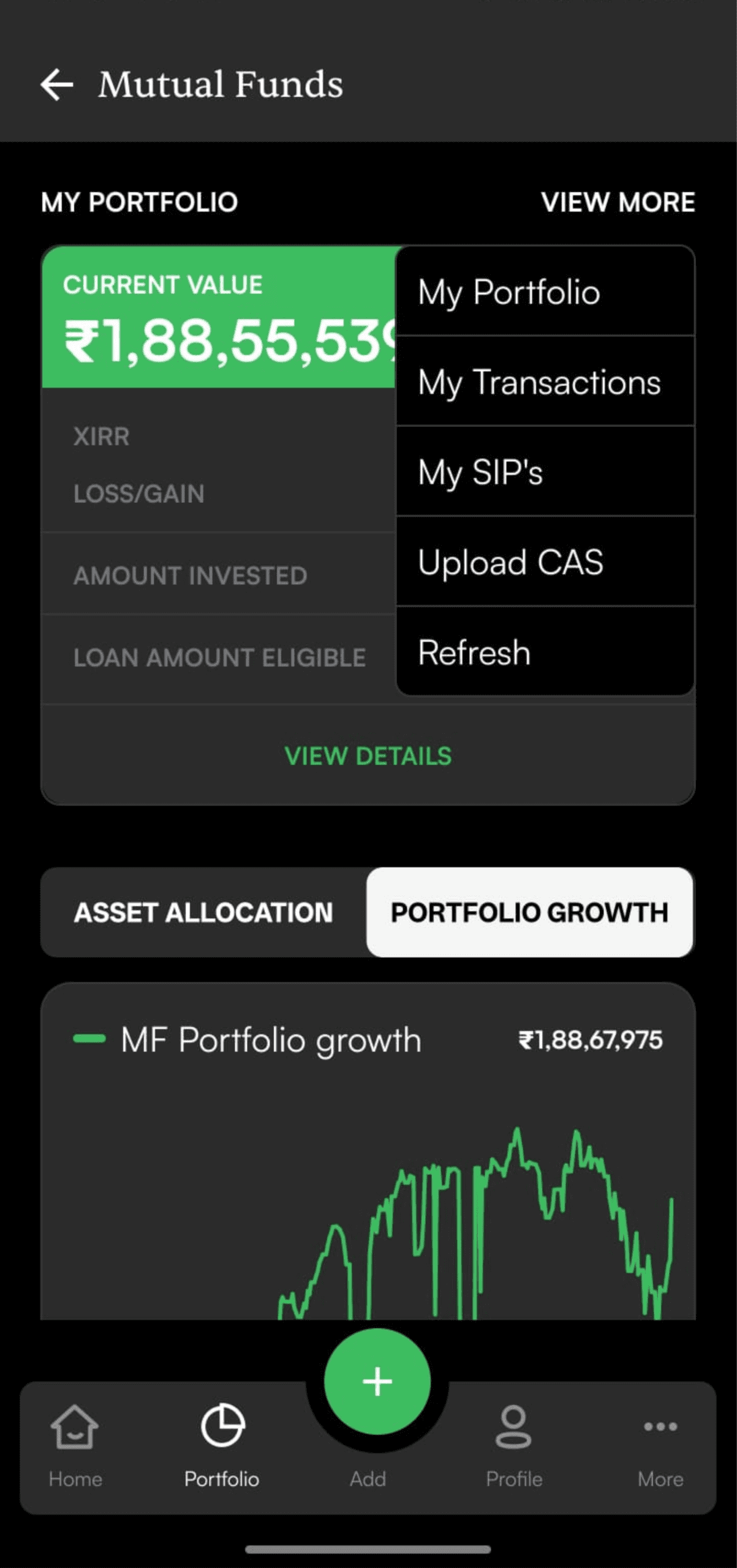The height and width of the screenshot is (1568, 737).
Task: Select My SIP's from the dropdown
Action: [480, 472]
